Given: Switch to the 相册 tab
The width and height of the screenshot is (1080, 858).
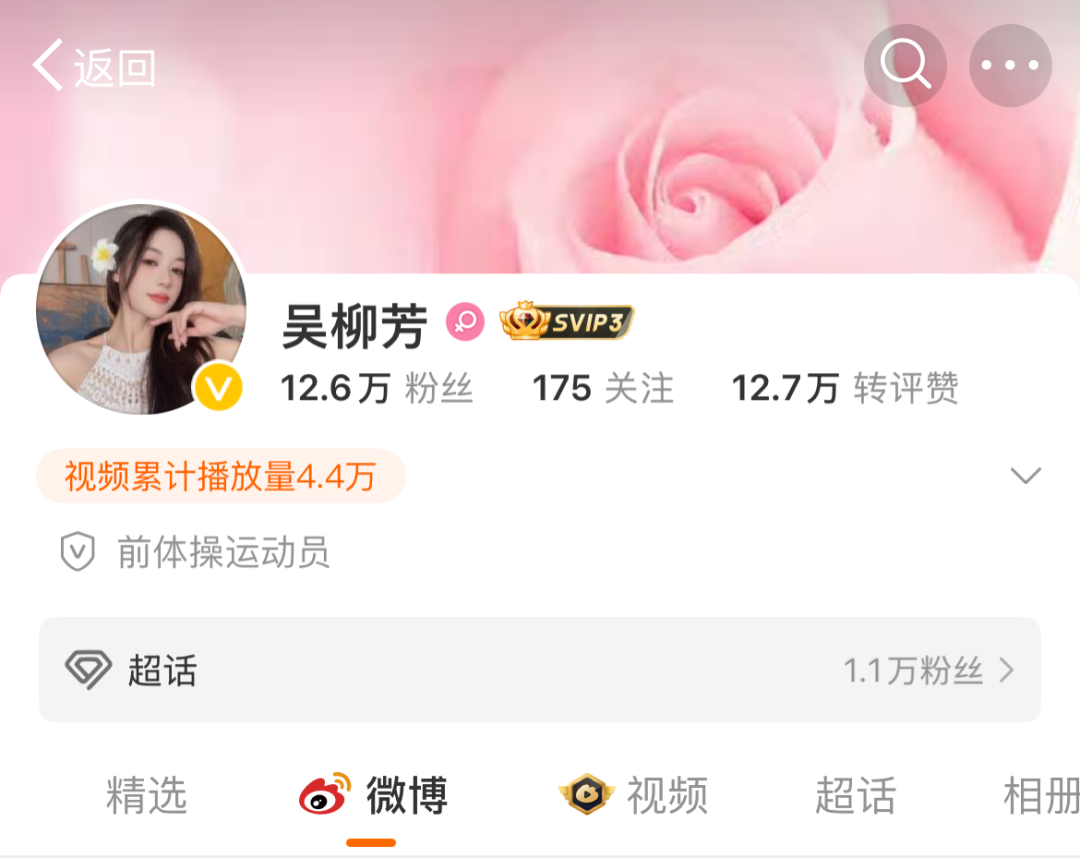Looking at the screenshot, I should point(1040,796).
